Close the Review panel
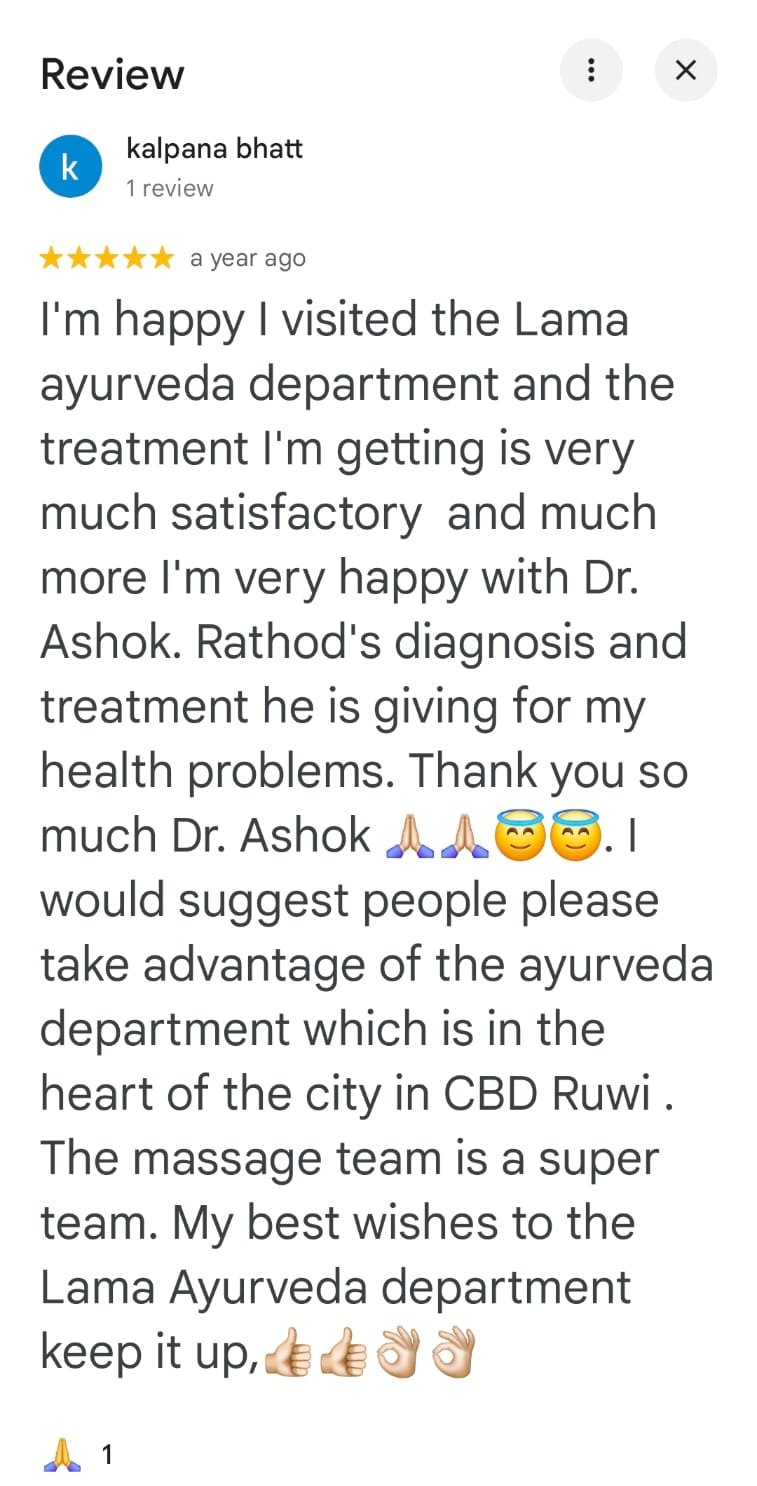 (x=686, y=70)
